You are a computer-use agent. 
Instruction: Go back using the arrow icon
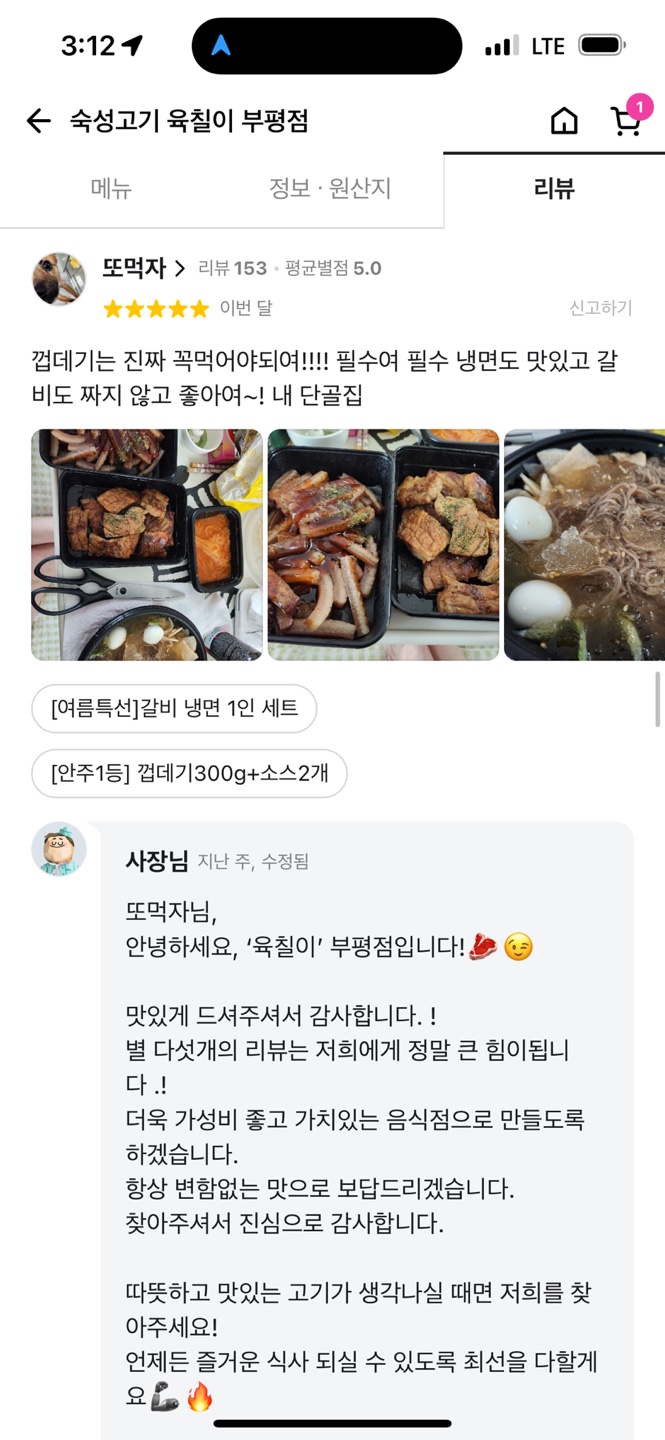(38, 122)
